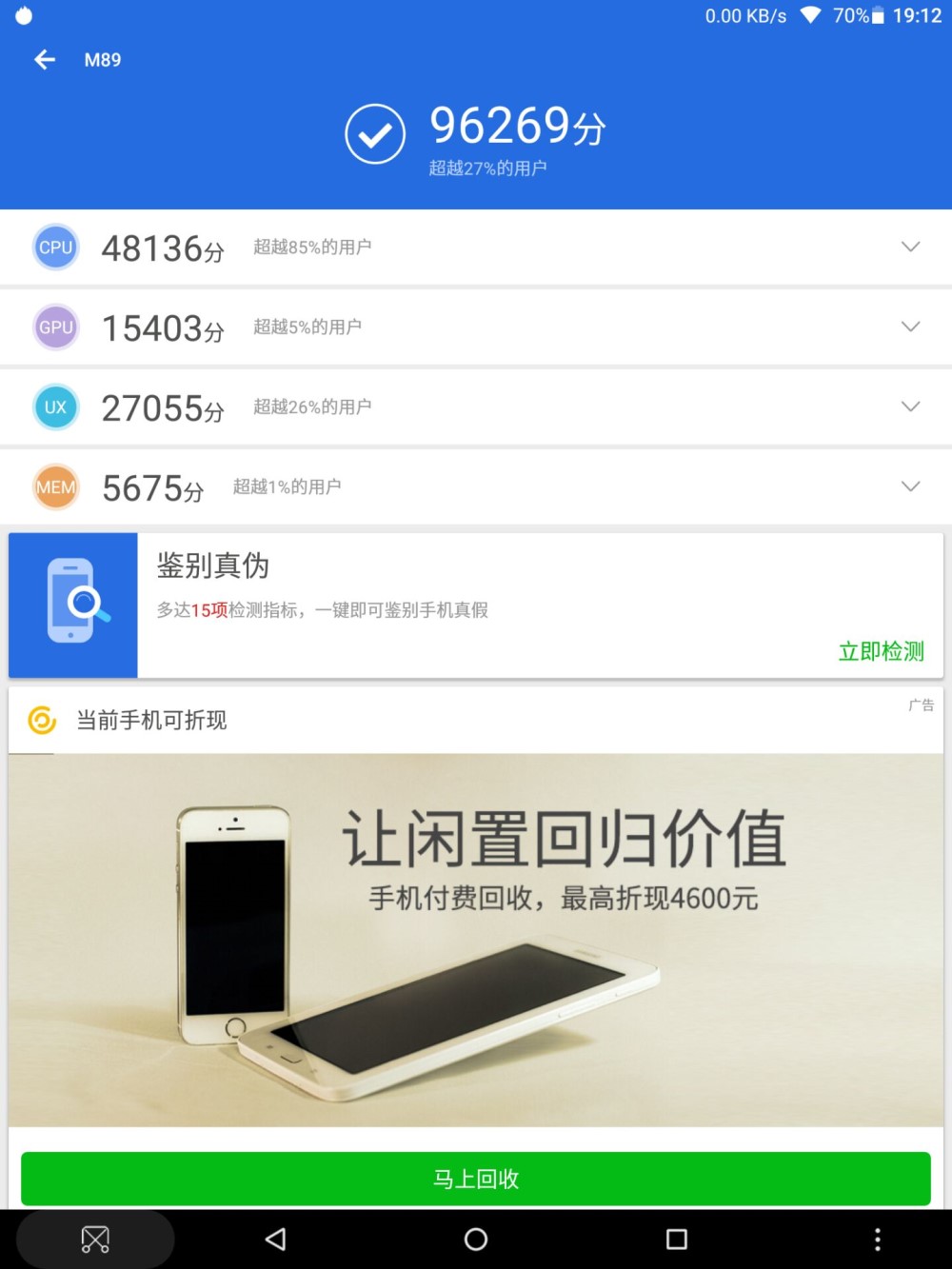Expand the CPU score details
Viewport: 952px width, 1269px height.
pyautogui.click(x=910, y=247)
